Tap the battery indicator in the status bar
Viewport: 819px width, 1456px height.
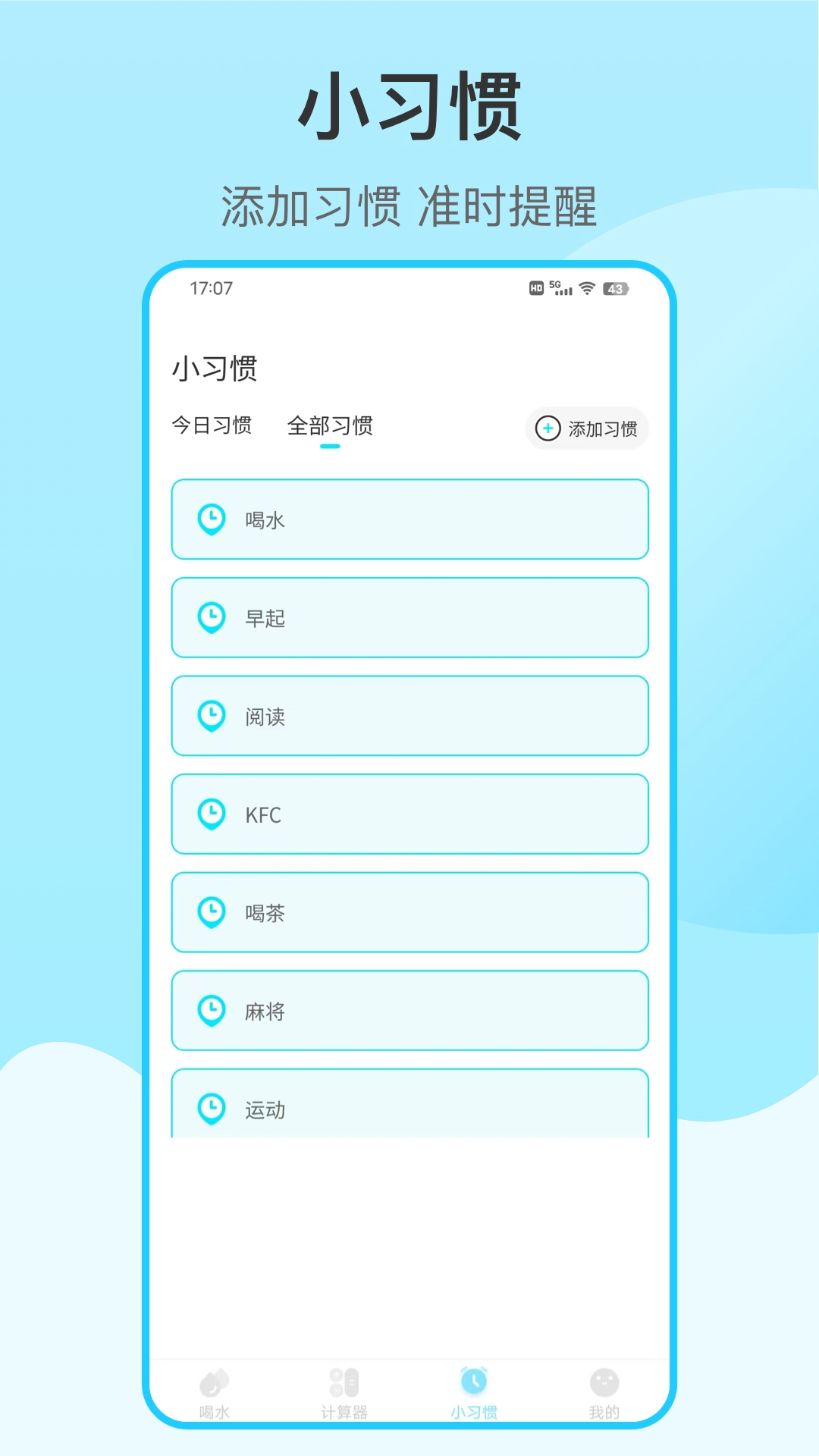click(614, 289)
